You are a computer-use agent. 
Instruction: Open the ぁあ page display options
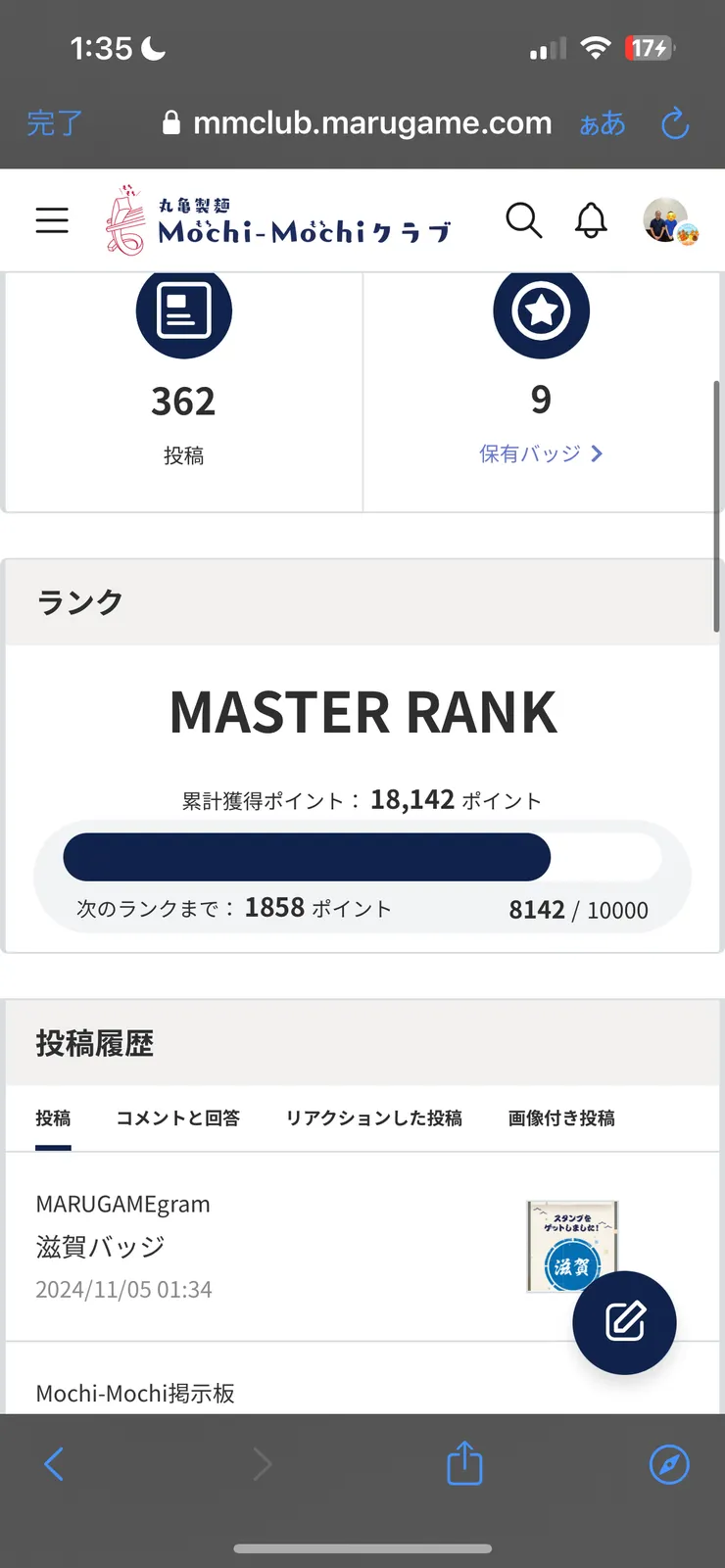pos(602,123)
